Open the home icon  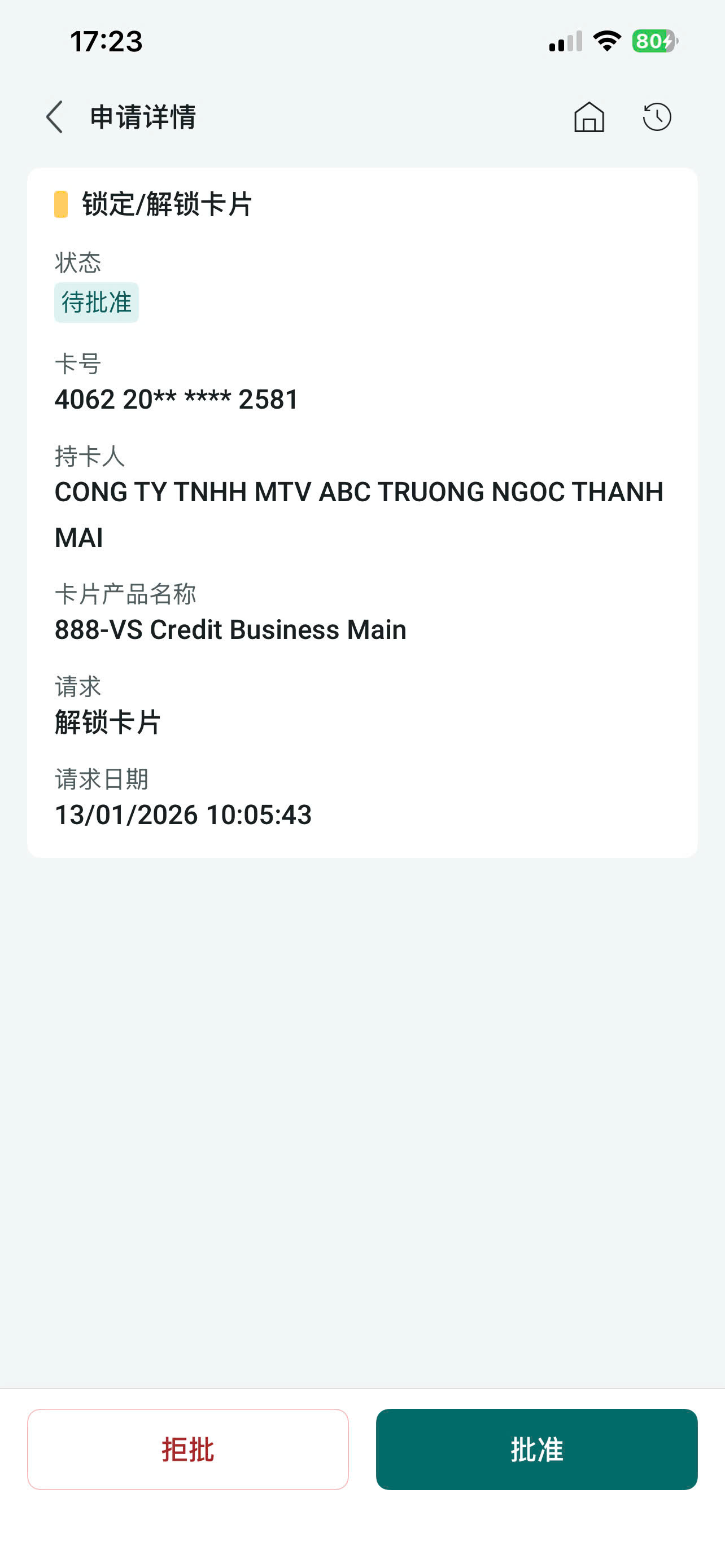(x=589, y=117)
